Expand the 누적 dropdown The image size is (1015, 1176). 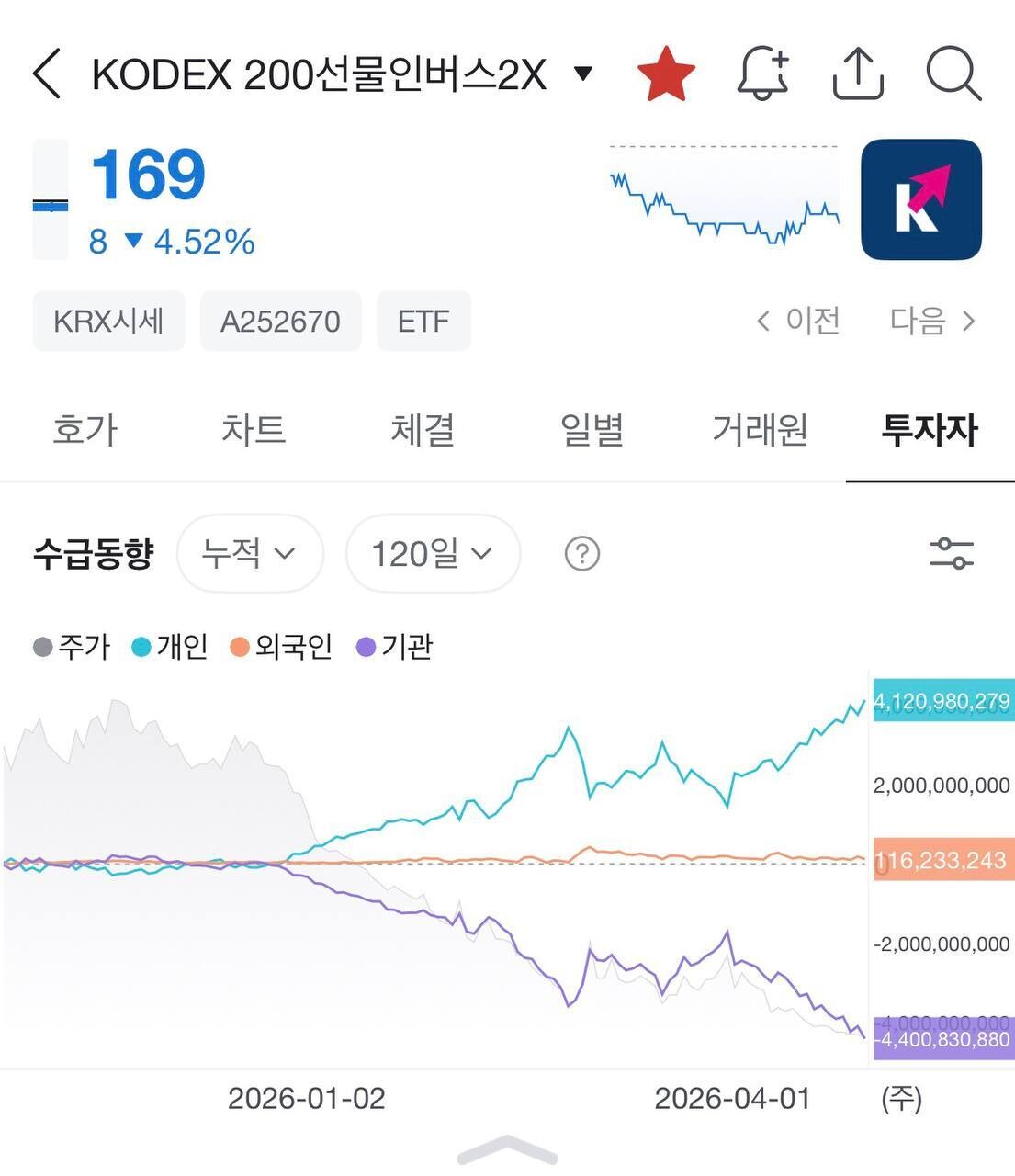250,553
